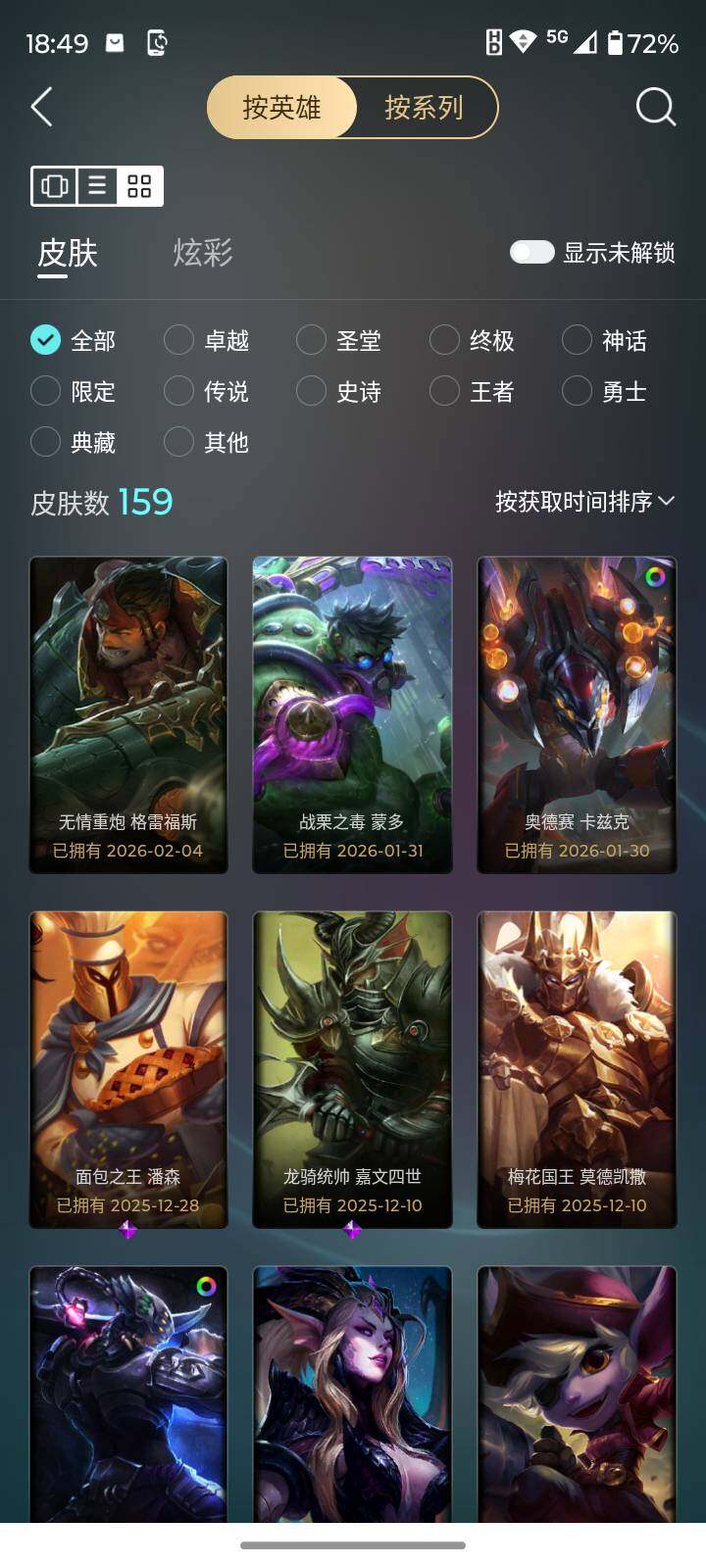View the 面包之王 潘森 skin card

pos(128,1068)
